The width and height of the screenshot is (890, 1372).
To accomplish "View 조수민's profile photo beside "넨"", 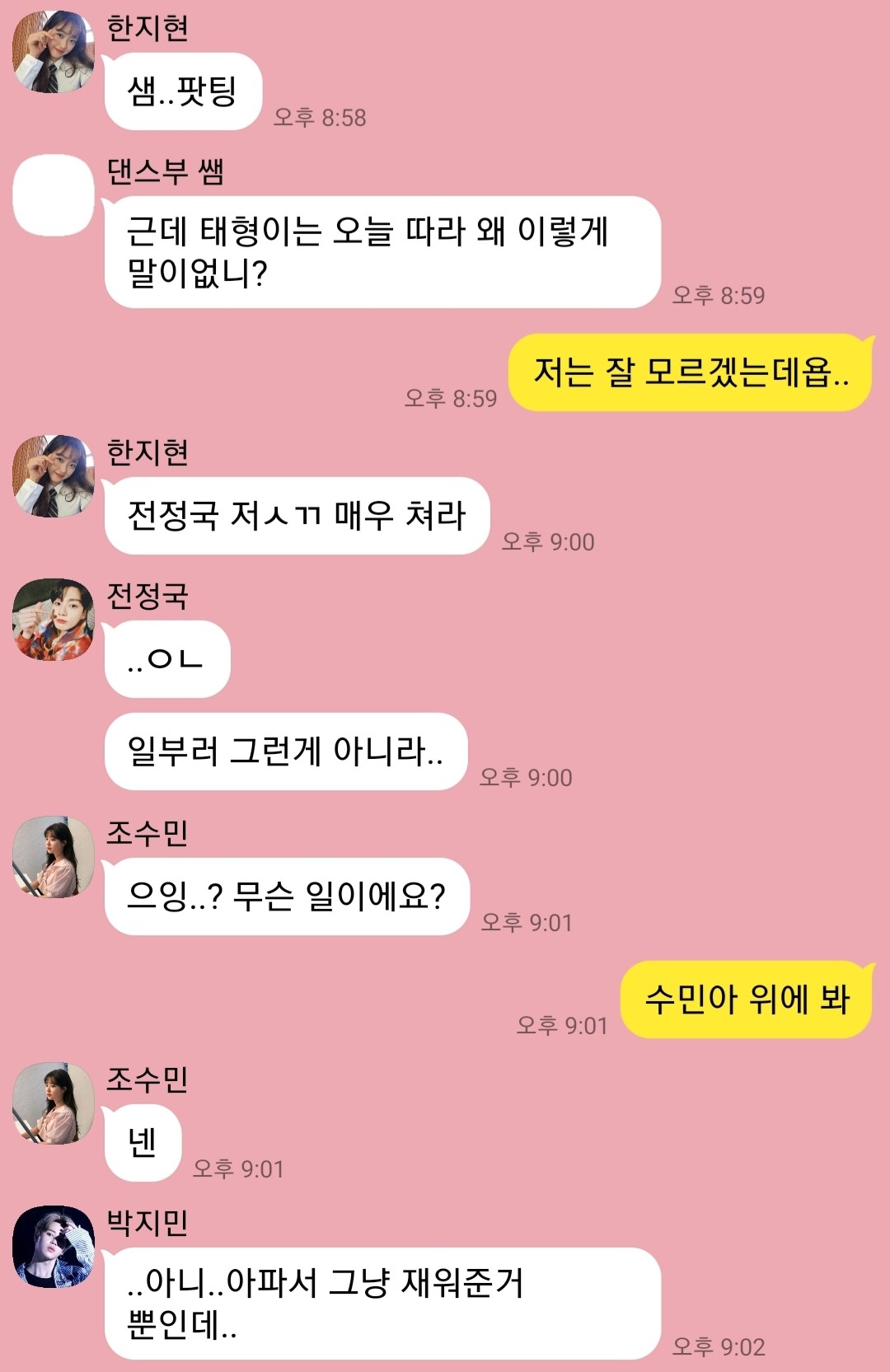I will click(x=54, y=1103).
